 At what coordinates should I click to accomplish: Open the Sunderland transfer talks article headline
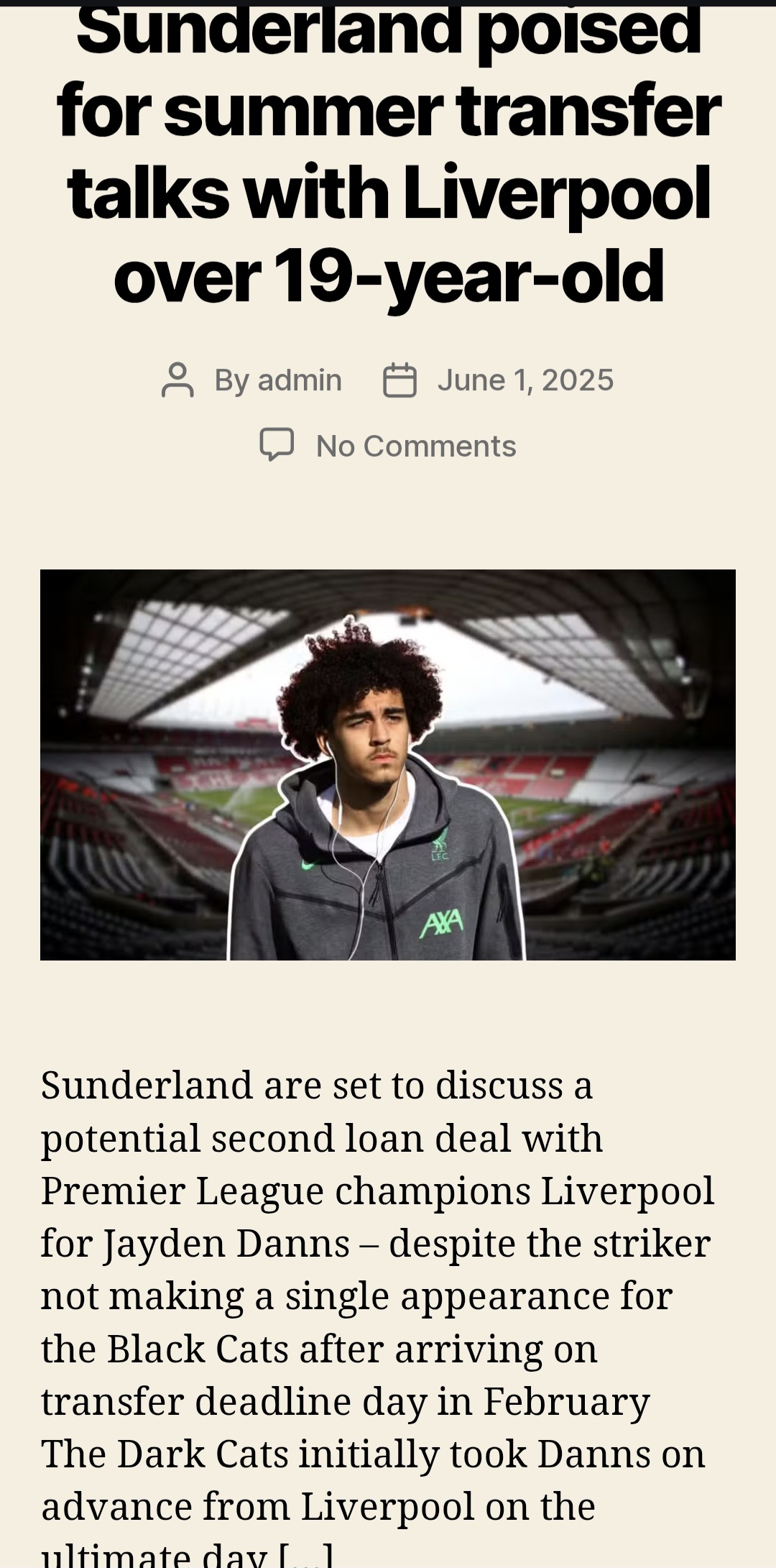388,155
